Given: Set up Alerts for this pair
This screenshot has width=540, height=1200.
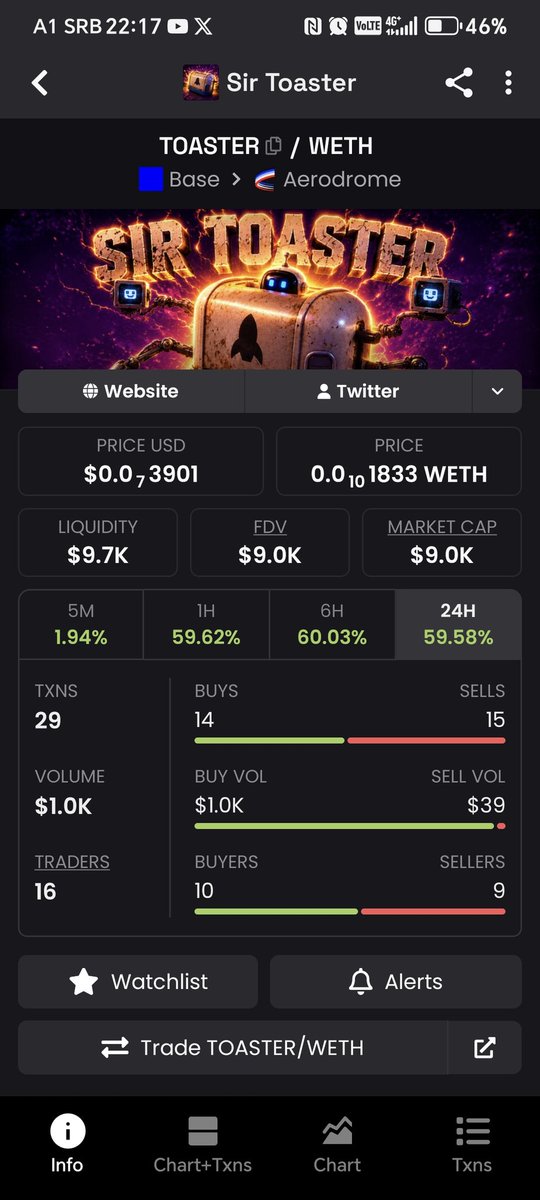Looking at the screenshot, I should pos(396,982).
